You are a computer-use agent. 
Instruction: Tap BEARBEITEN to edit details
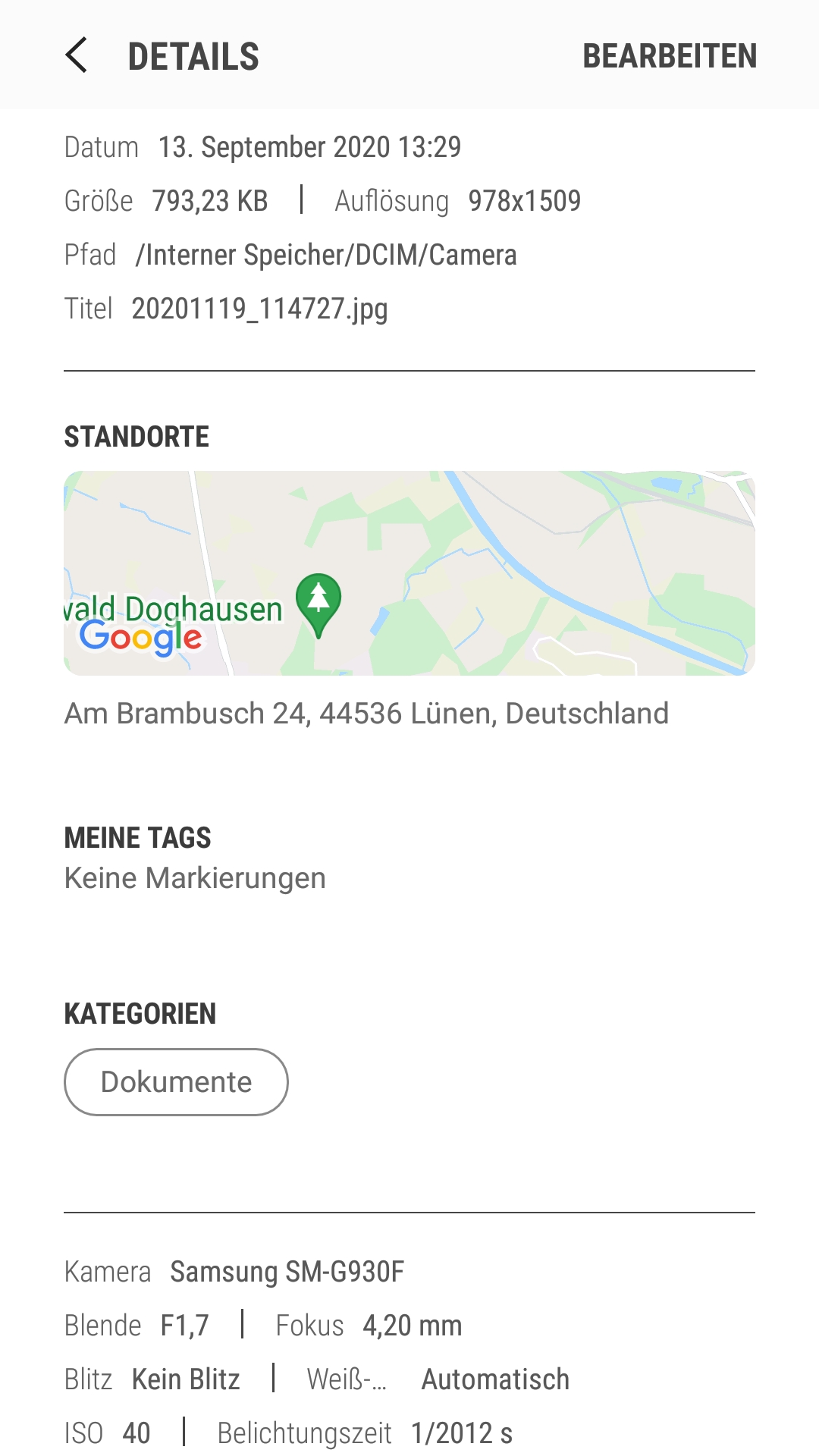670,56
